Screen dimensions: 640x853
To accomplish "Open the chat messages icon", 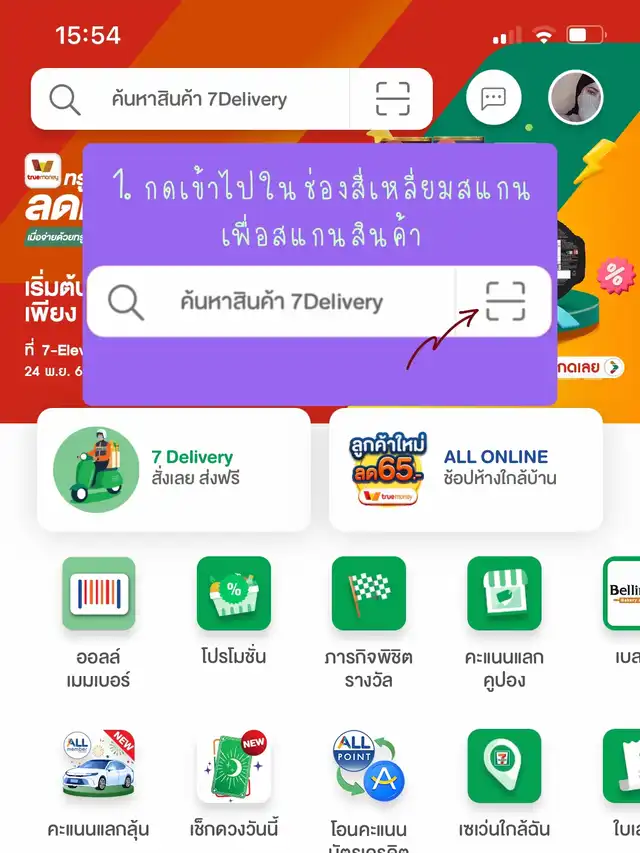I will tap(493, 98).
